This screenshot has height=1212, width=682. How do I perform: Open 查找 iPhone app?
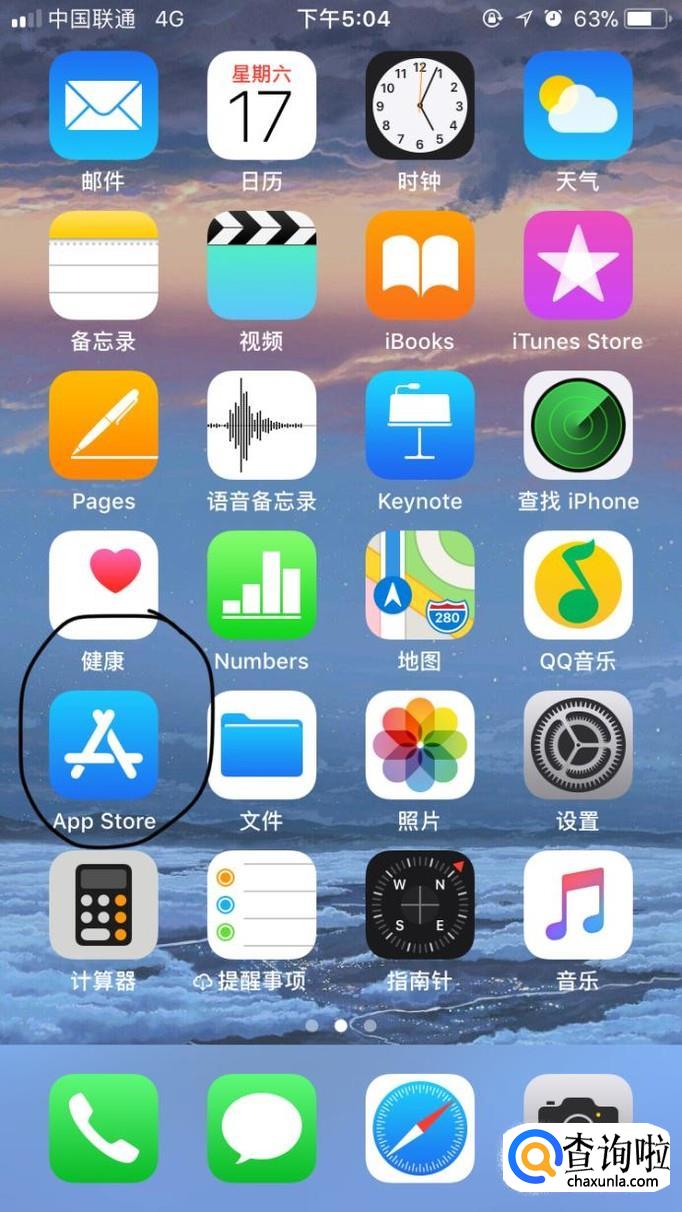click(x=577, y=425)
